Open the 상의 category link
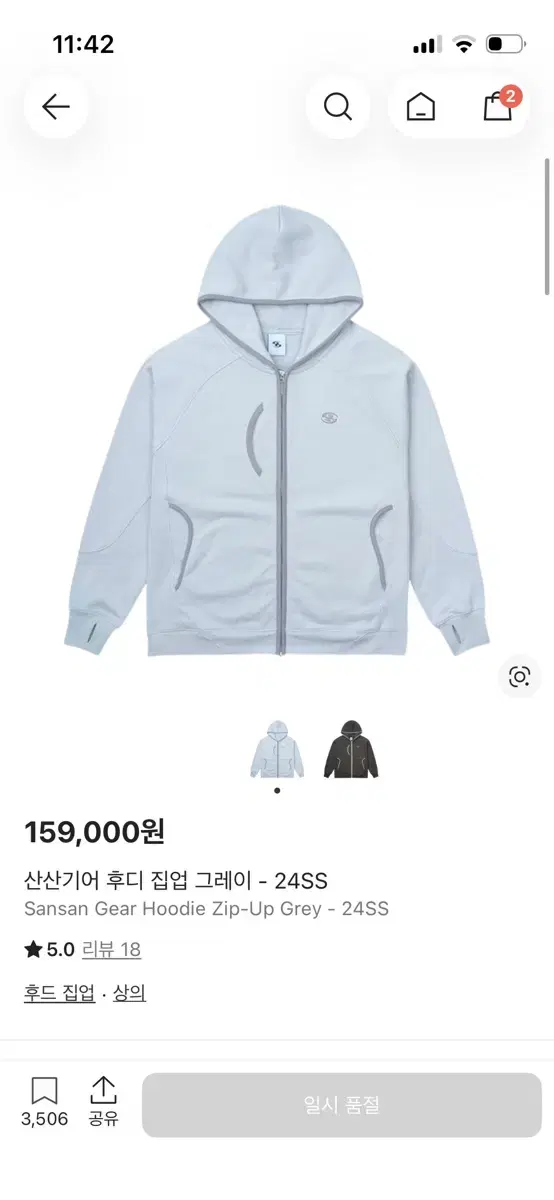554x1200 pixels. [129, 993]
